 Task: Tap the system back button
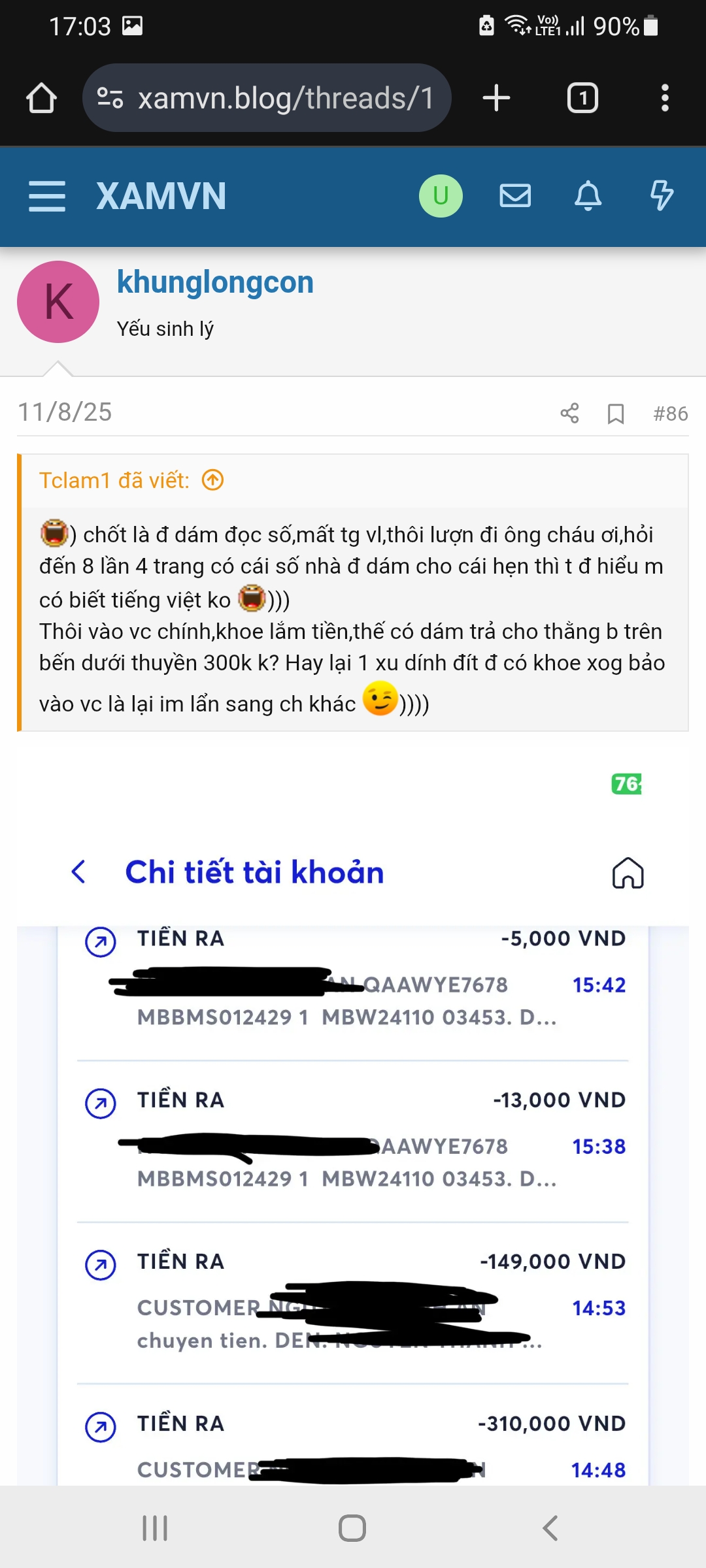(550, 1528)
